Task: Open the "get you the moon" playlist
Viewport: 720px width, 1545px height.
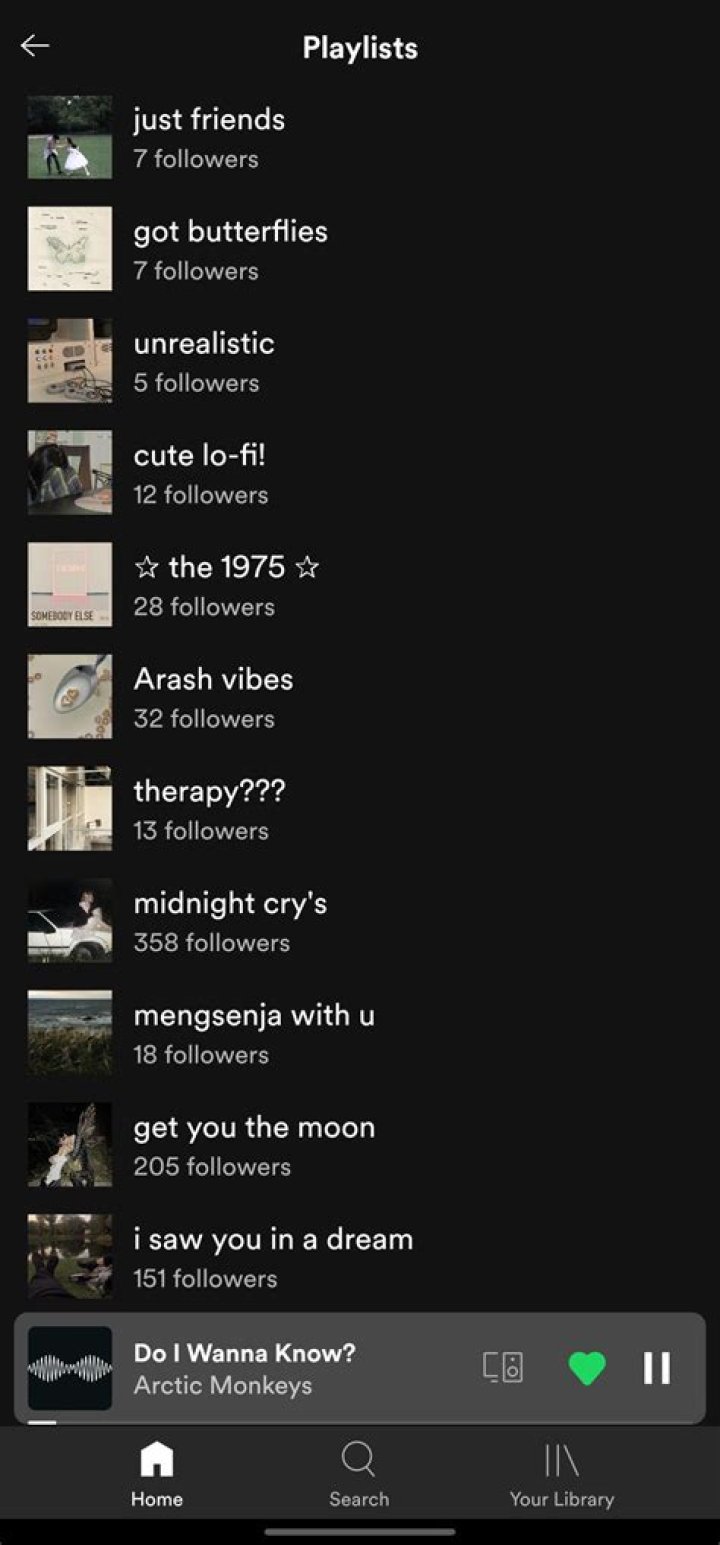Action: (254, 1145)
